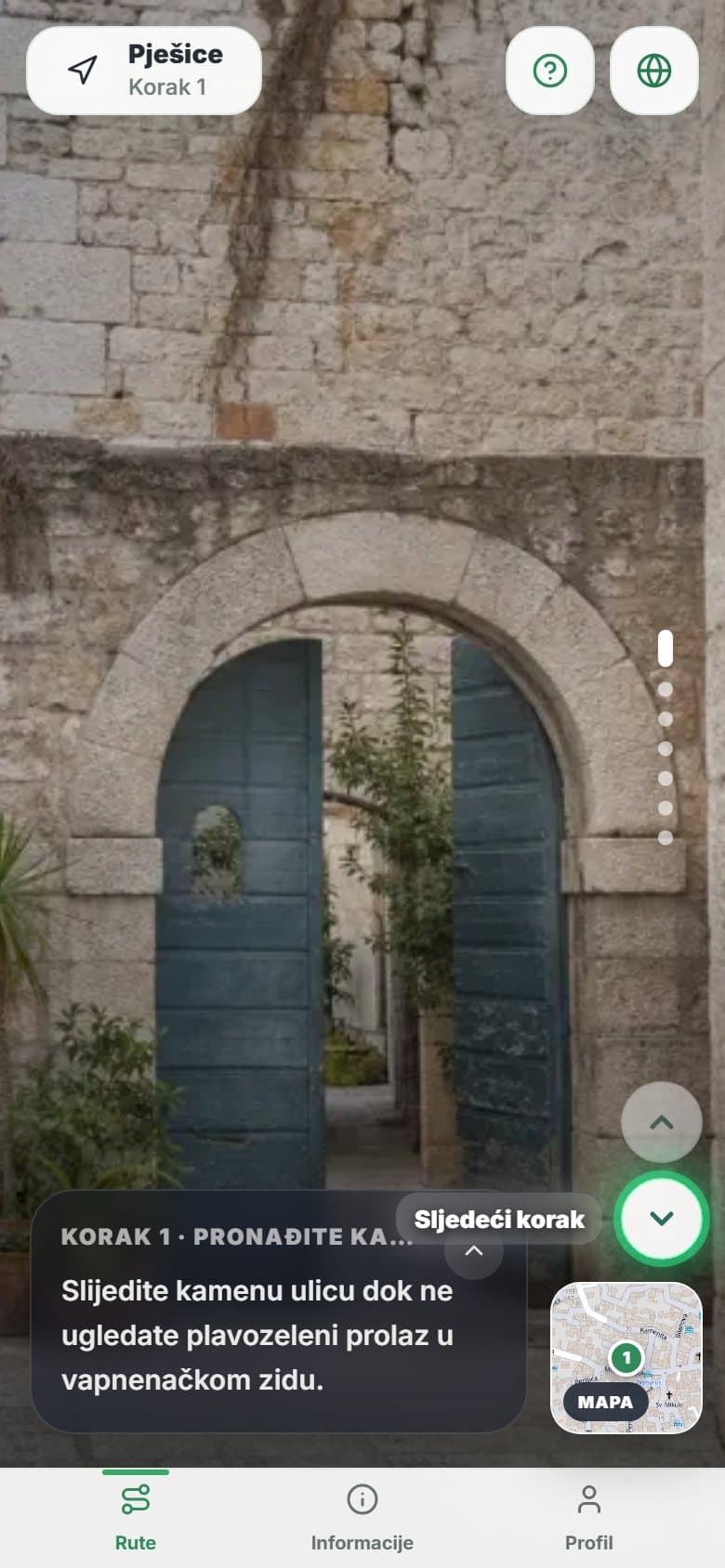Viewport: 725px width, 1568px height.
Task: Open the MAPA mini map
Action: tap(626, 1358)
